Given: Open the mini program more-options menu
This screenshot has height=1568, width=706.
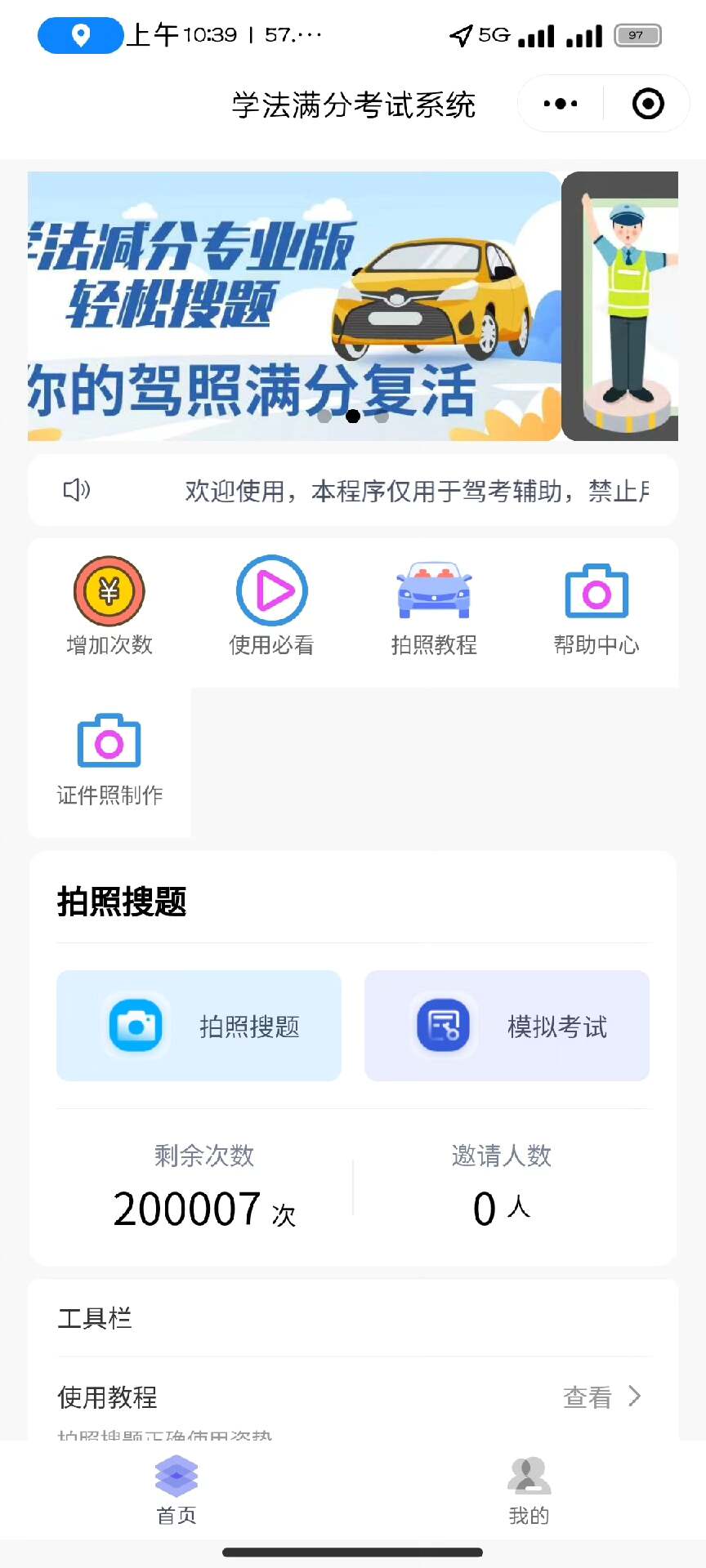Looking at the screenshot, I should pos(561,104).
